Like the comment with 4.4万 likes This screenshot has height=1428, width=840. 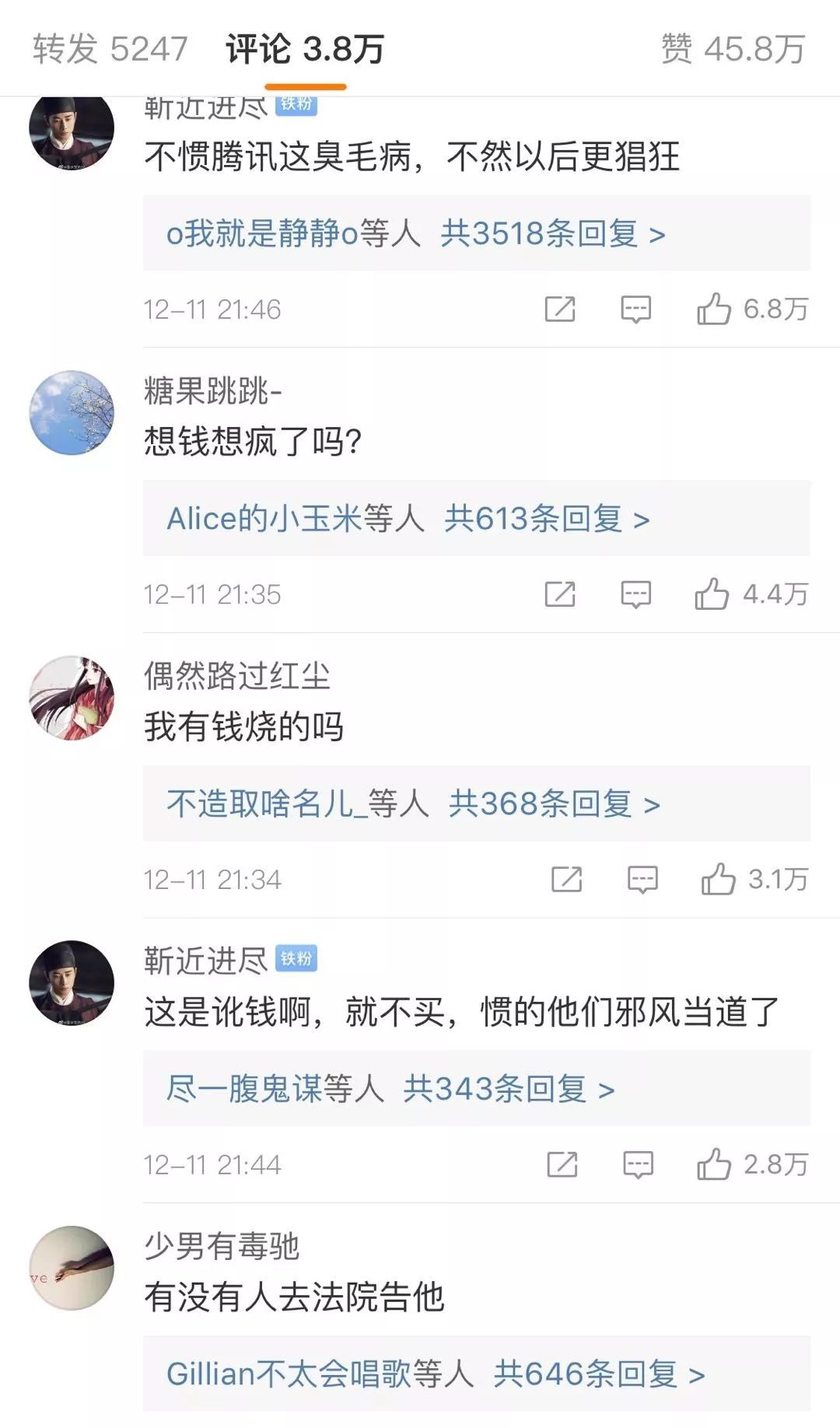pyautogui.click(x=712, y=593)
